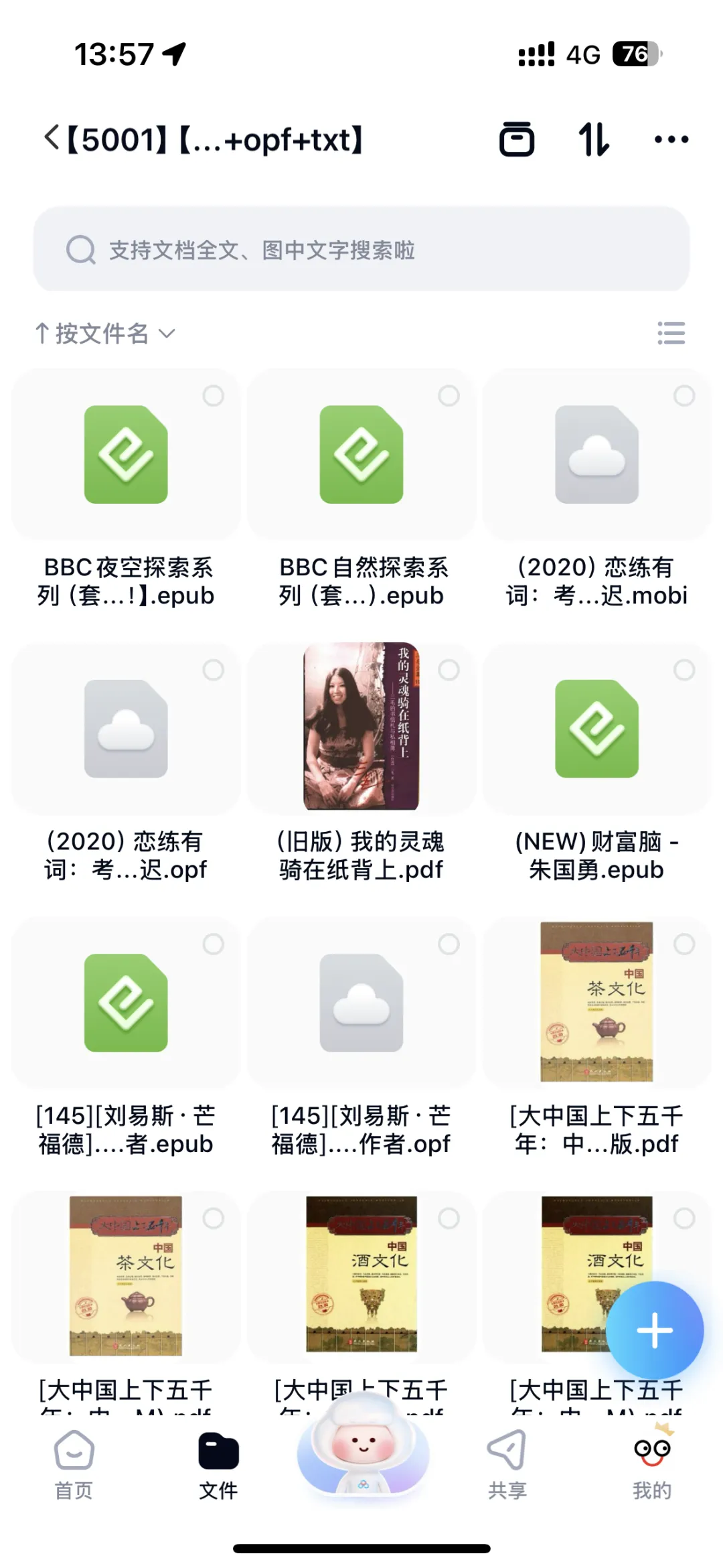Select the (NEW)财富脑 epub checkbox
723x1568 pixels.
click(684, 670)
